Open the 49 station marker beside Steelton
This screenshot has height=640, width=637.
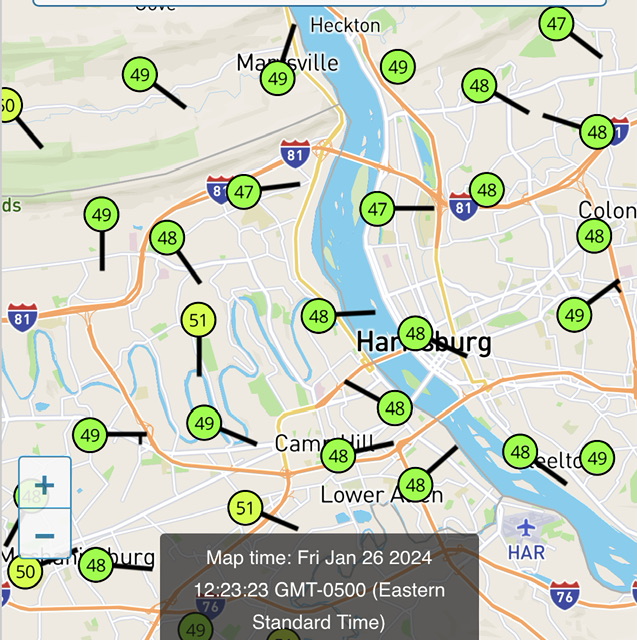[x=597, y=458]
